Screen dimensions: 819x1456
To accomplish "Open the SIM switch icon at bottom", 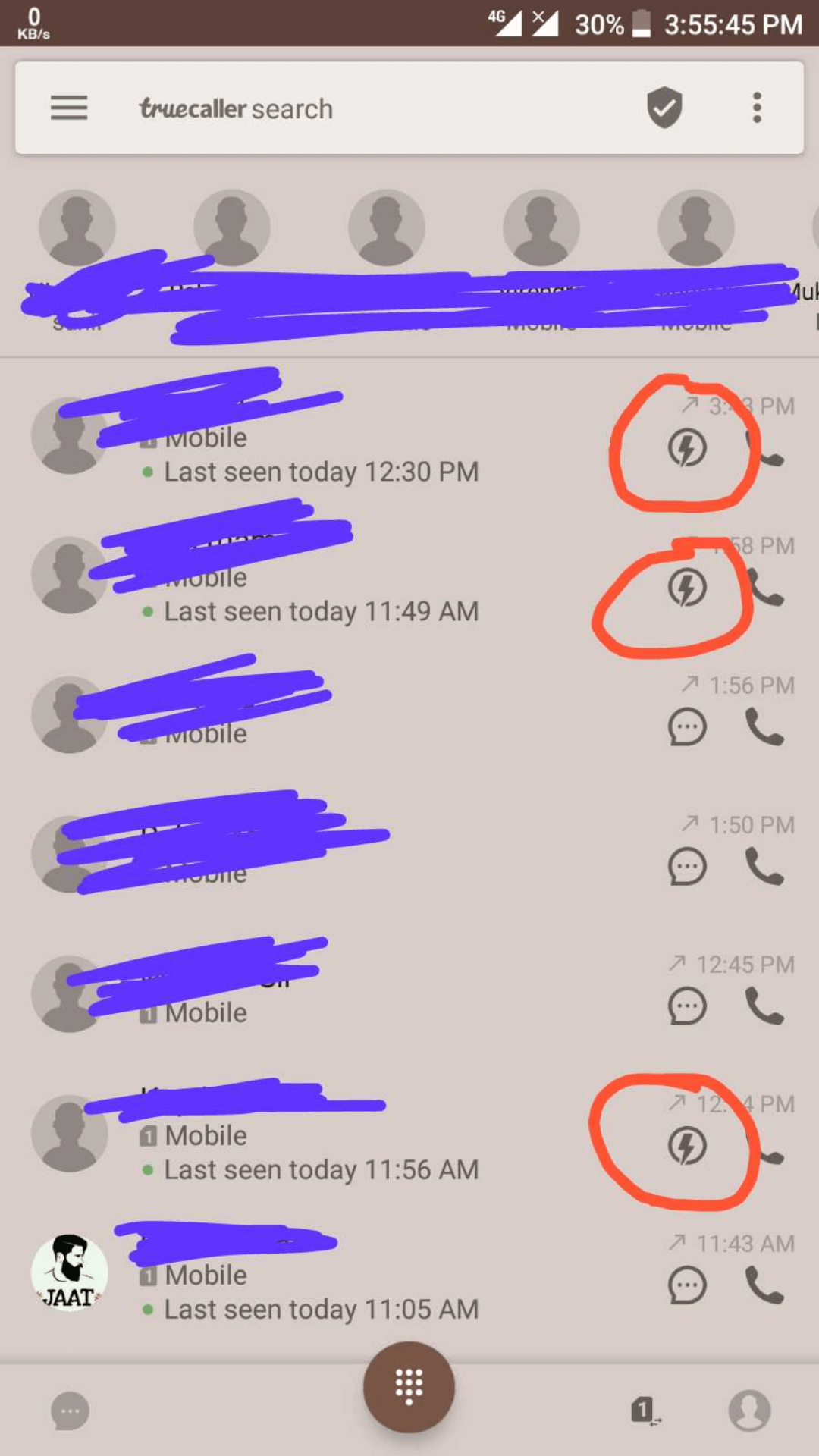I will (645, 1411).
